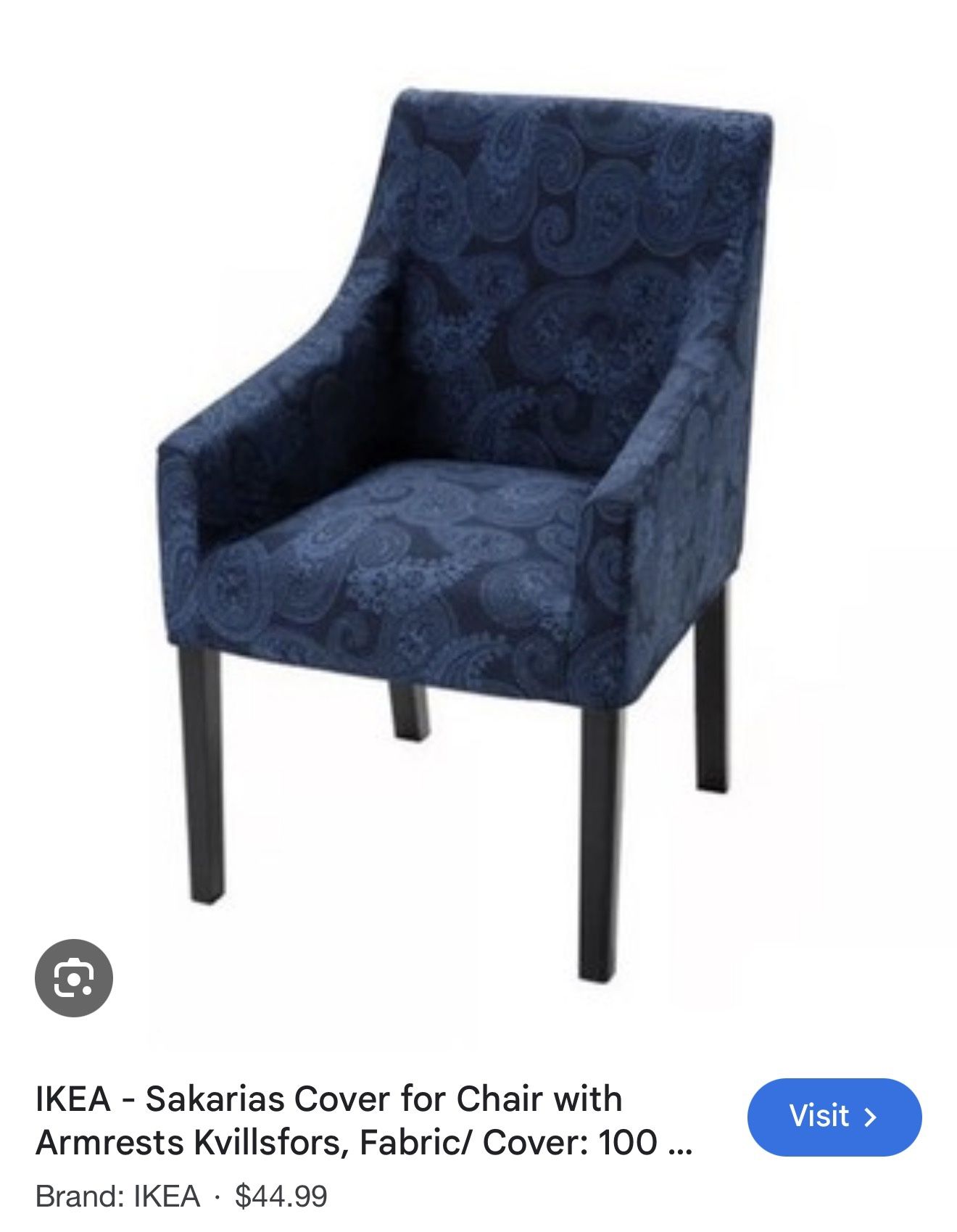
Task: Tap the Google Lens search icon
Action: click(74, 978)
